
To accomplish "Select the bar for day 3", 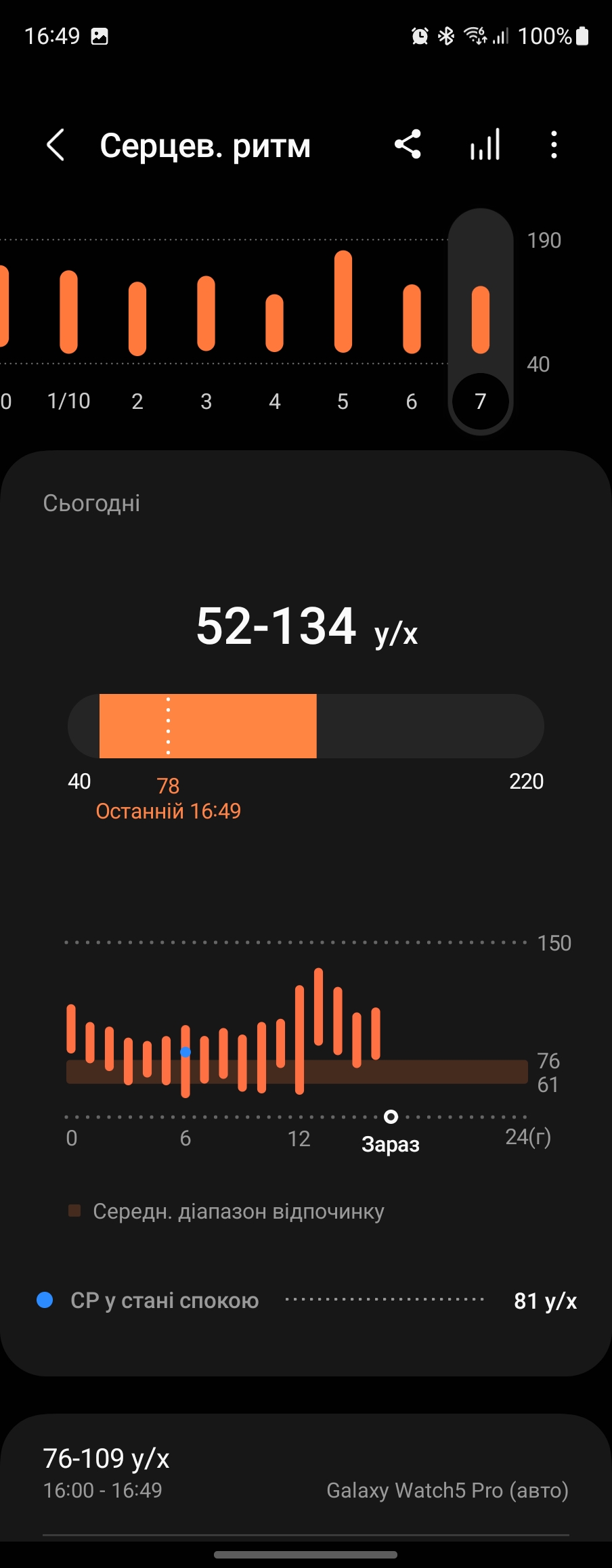I will click(x=206, y=313).
